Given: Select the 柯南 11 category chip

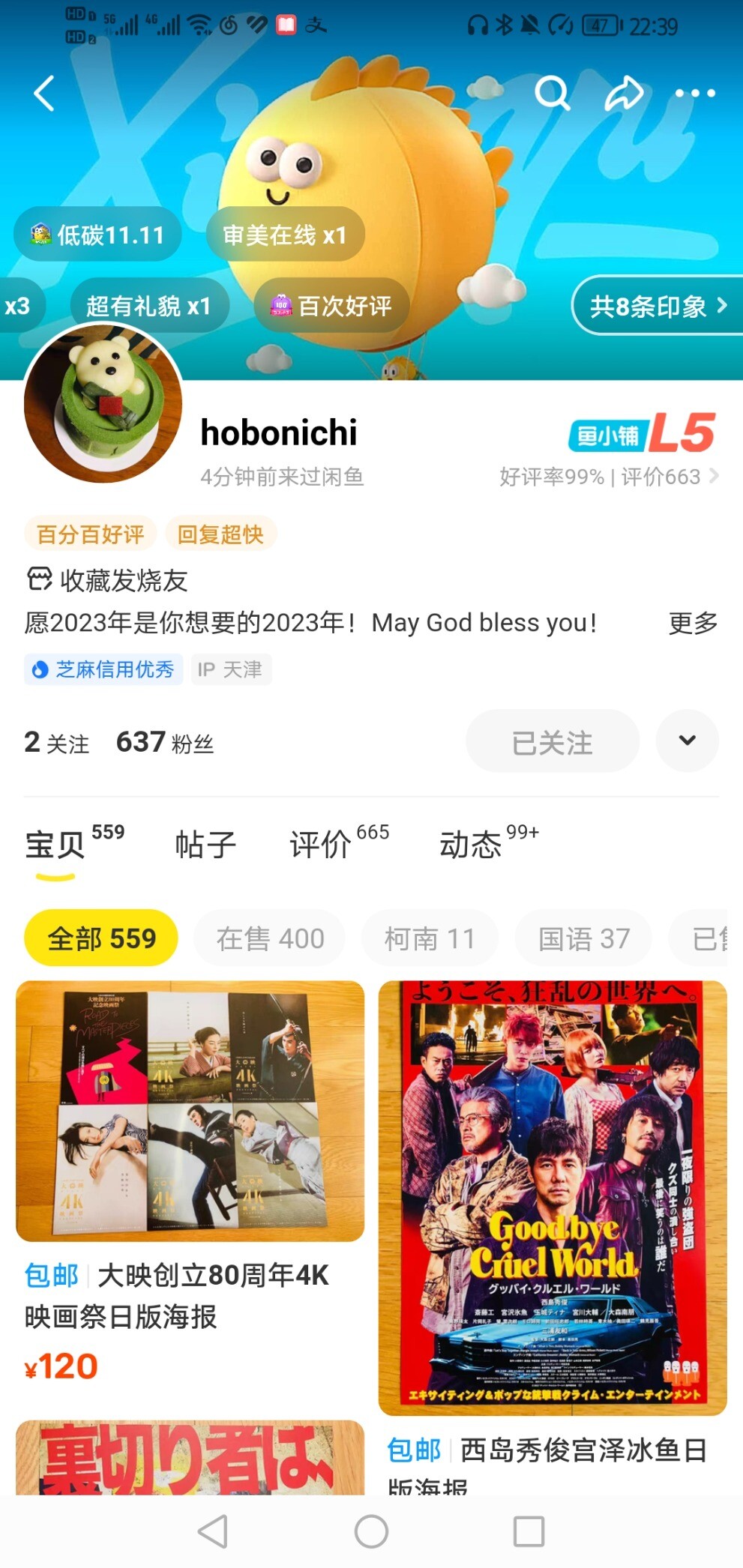Looking at the screenshot, I should tap(430, 938).
